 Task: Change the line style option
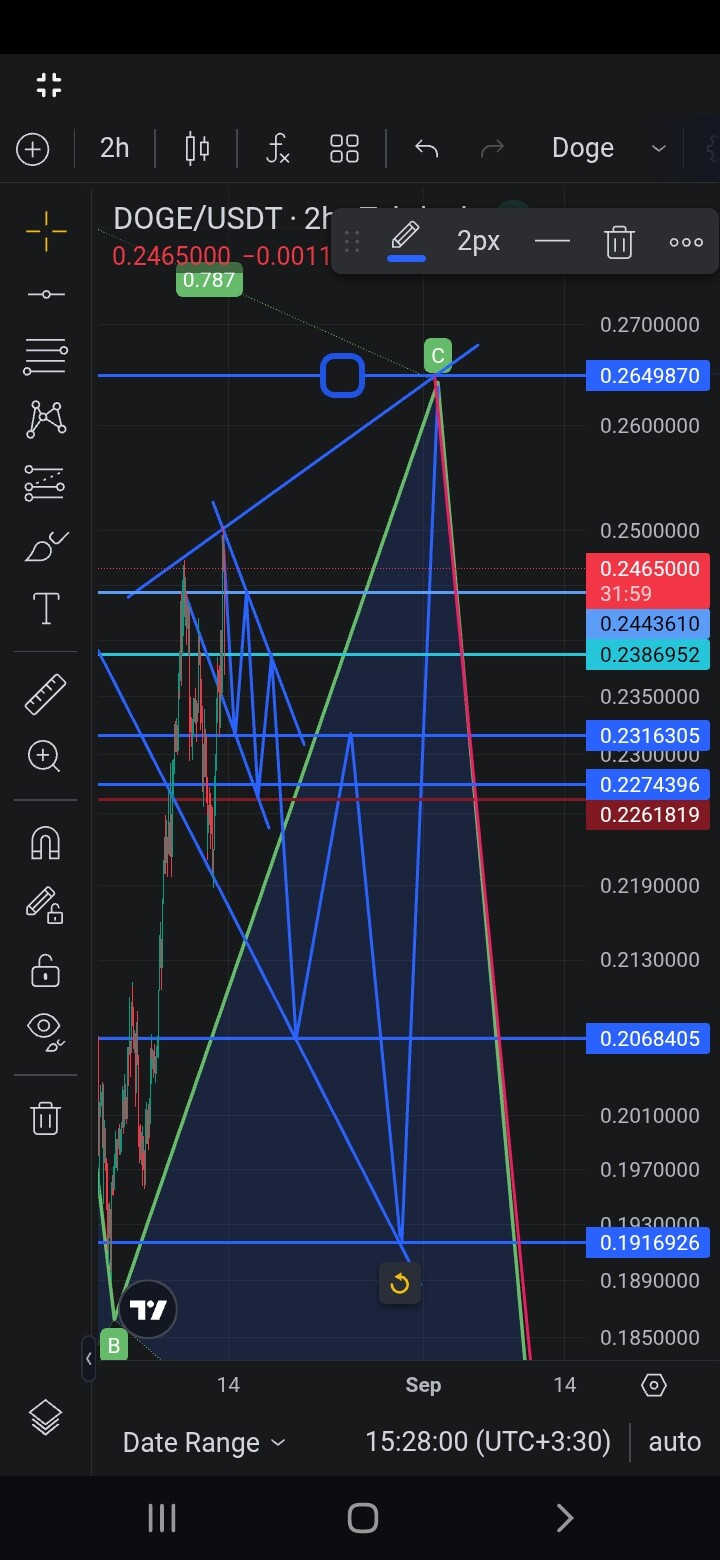tap(552, 241)
